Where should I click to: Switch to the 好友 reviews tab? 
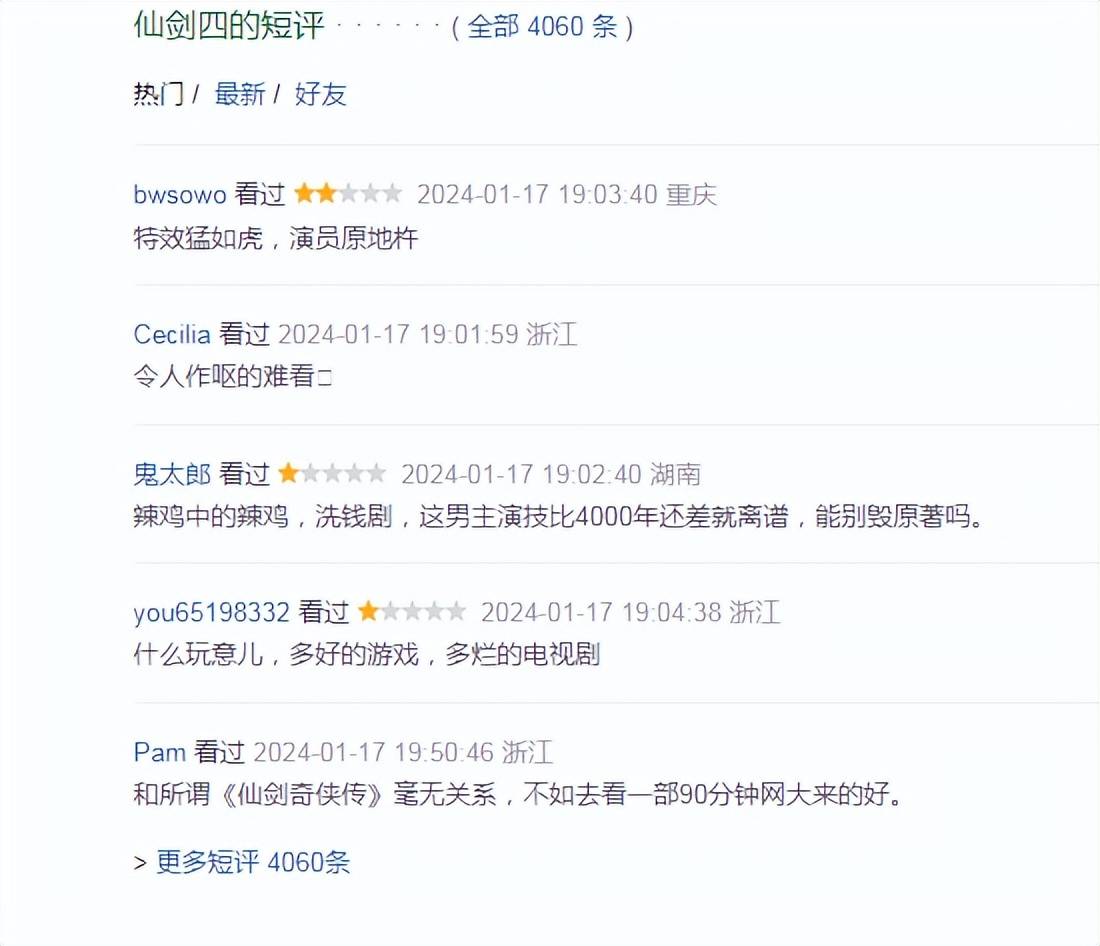(x=320, y=94)
